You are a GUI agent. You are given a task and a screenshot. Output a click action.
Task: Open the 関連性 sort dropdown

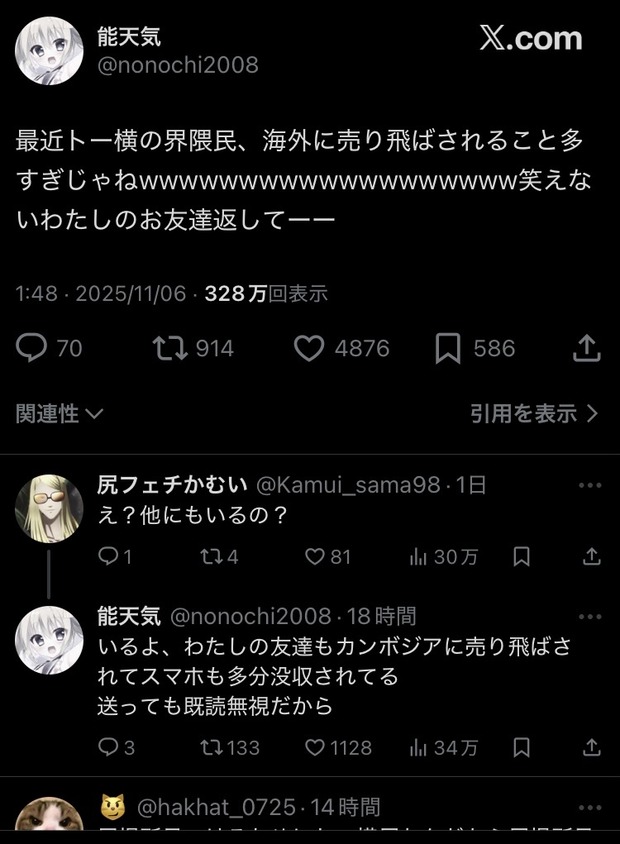click(x=60, y=413)
